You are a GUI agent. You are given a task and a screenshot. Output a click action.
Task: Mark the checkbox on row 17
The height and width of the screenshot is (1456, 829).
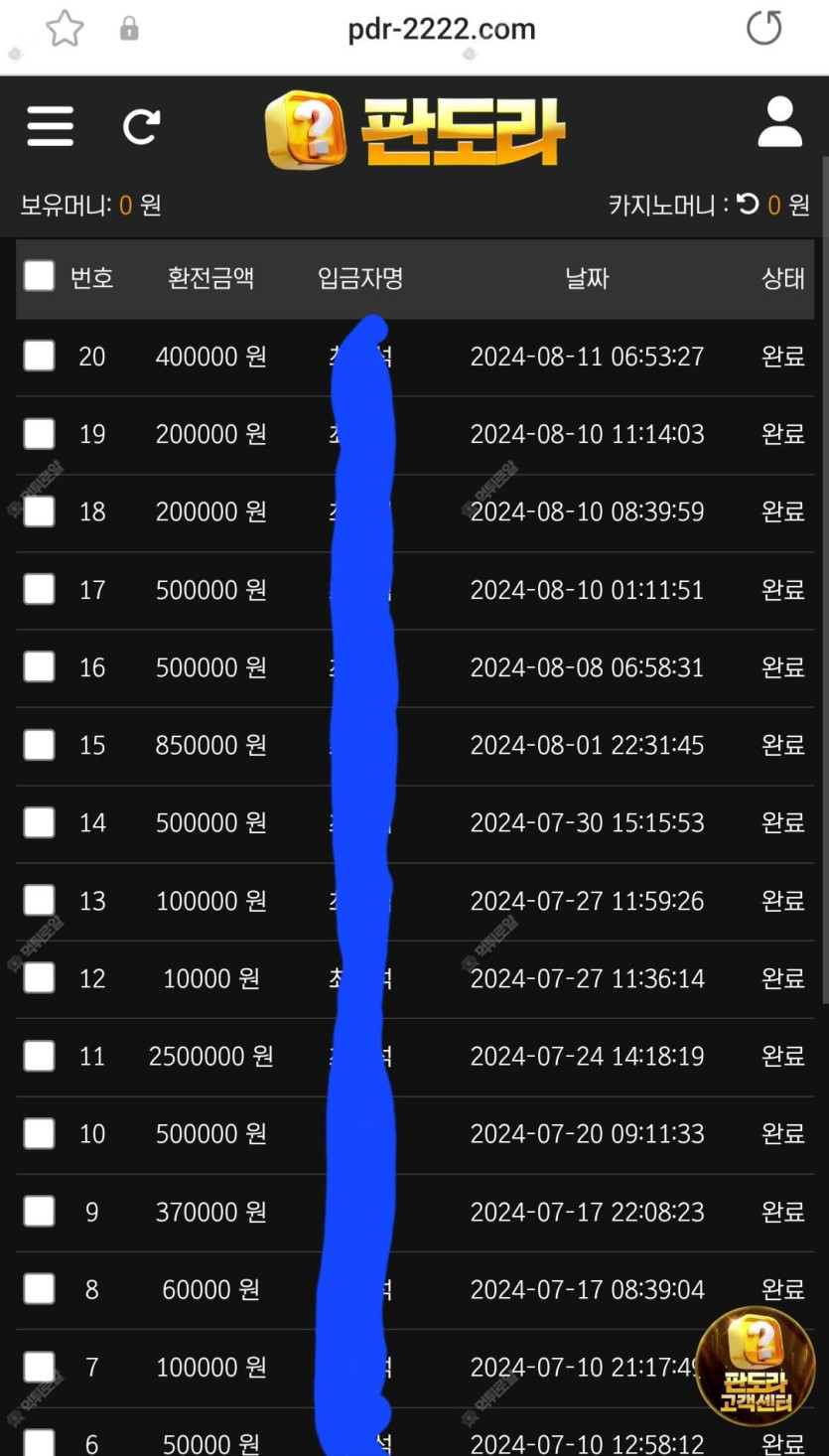[39, 589]
